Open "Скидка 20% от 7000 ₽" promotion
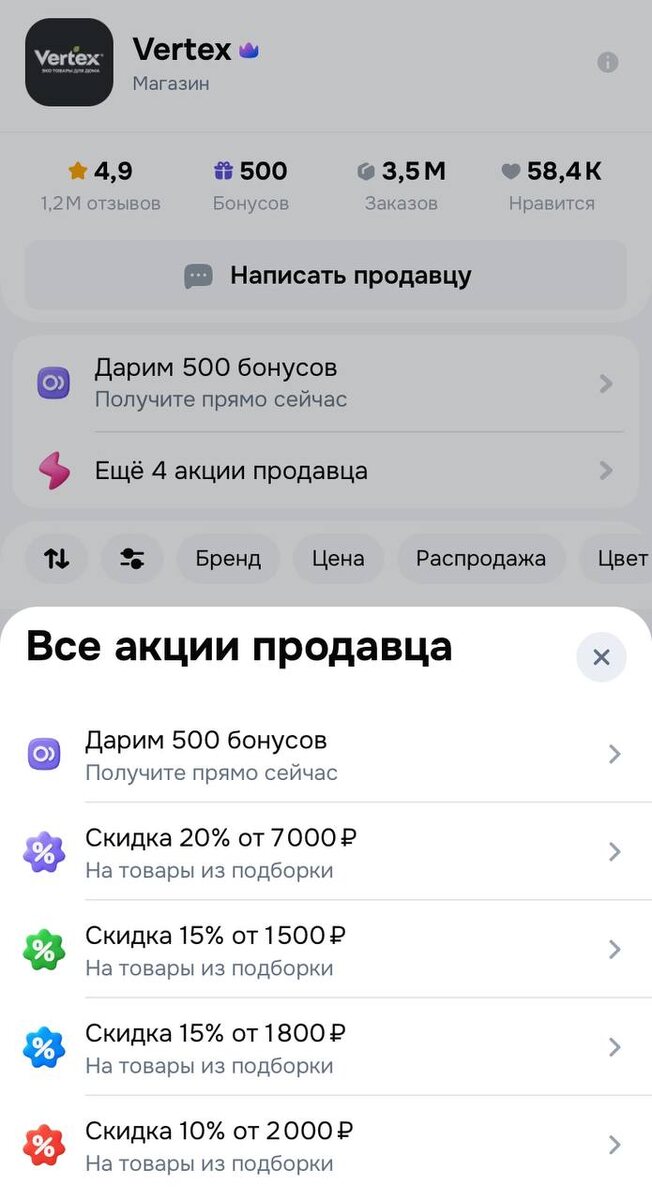 (326, 852)
